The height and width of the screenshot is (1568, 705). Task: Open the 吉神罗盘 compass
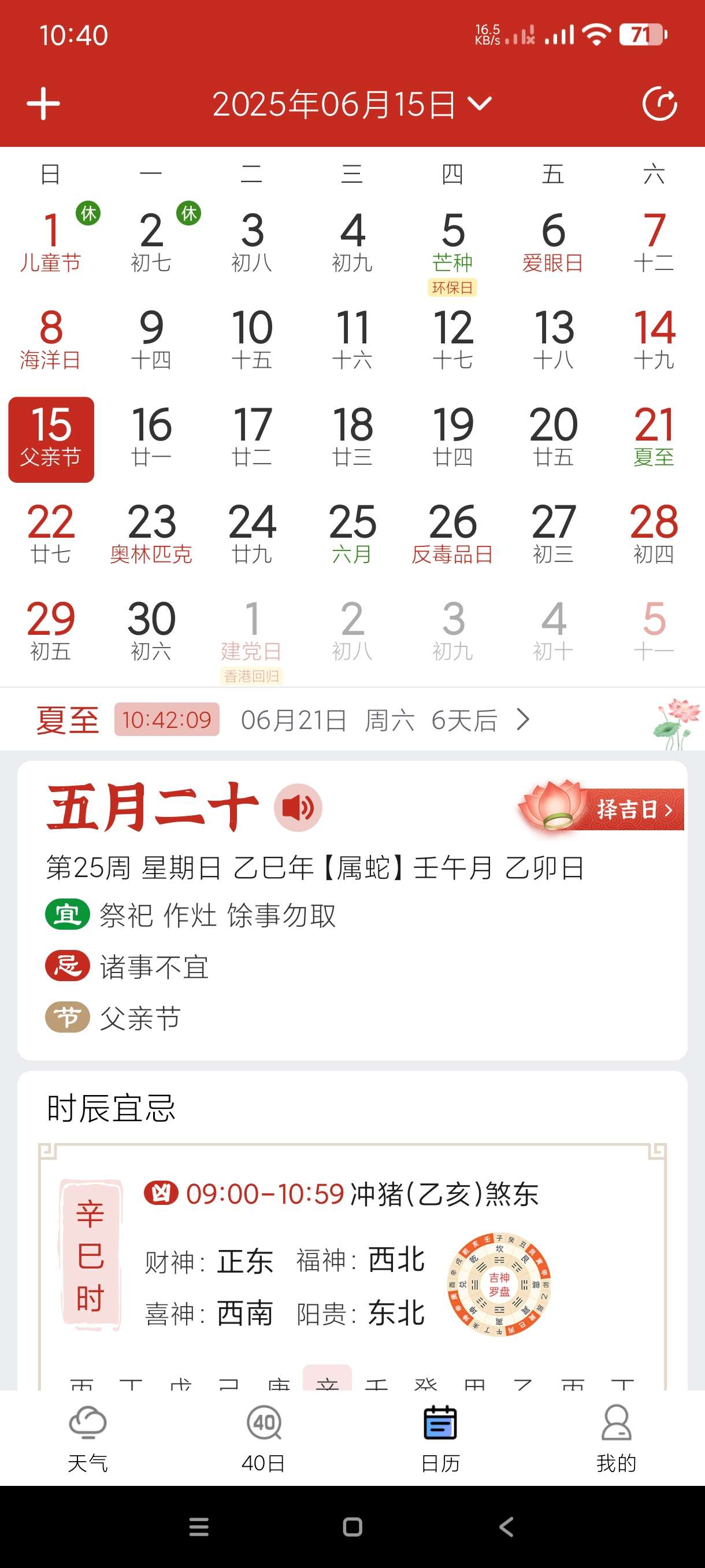pos(499,1284)
